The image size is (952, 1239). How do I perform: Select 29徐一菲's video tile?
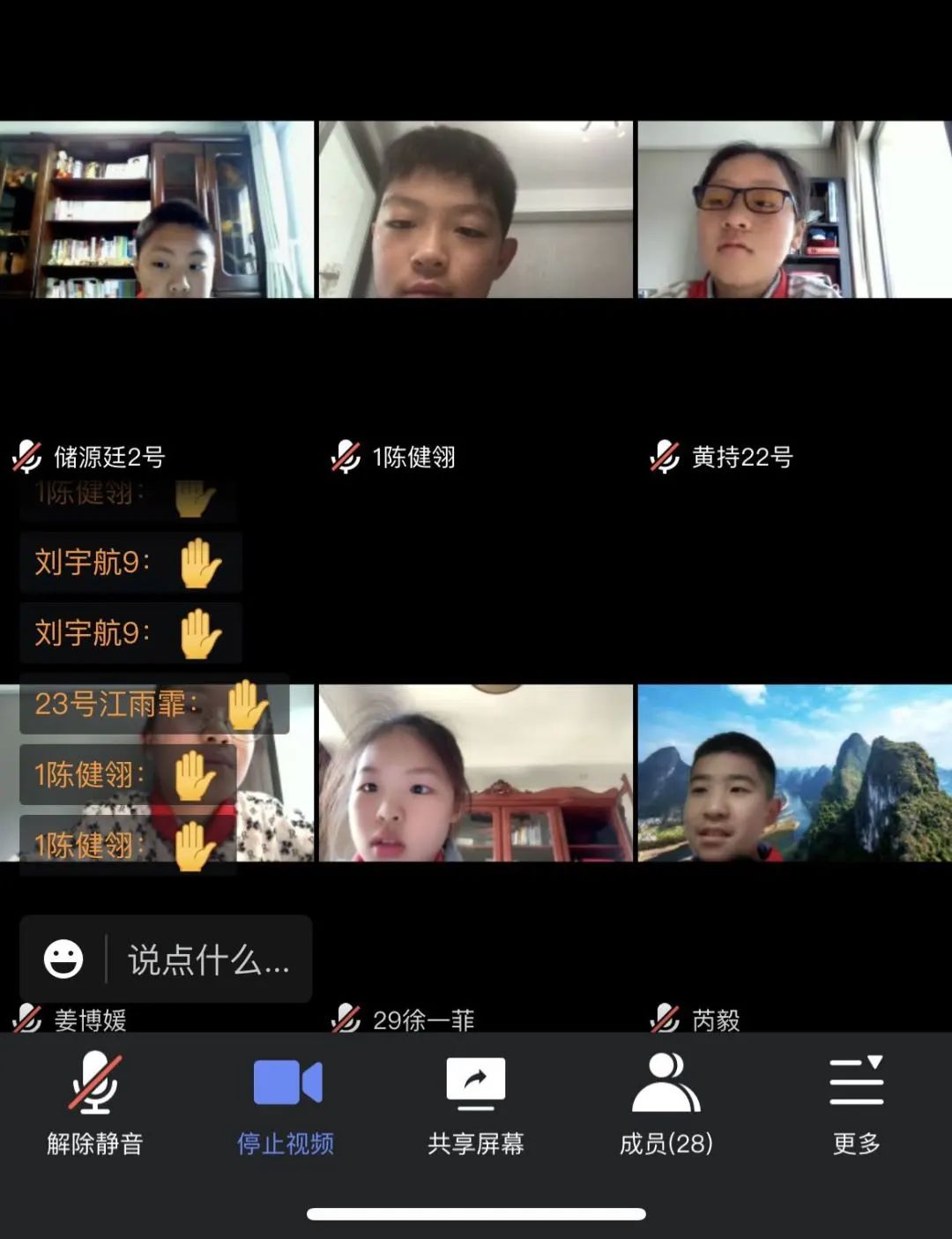tap(476, 773)
